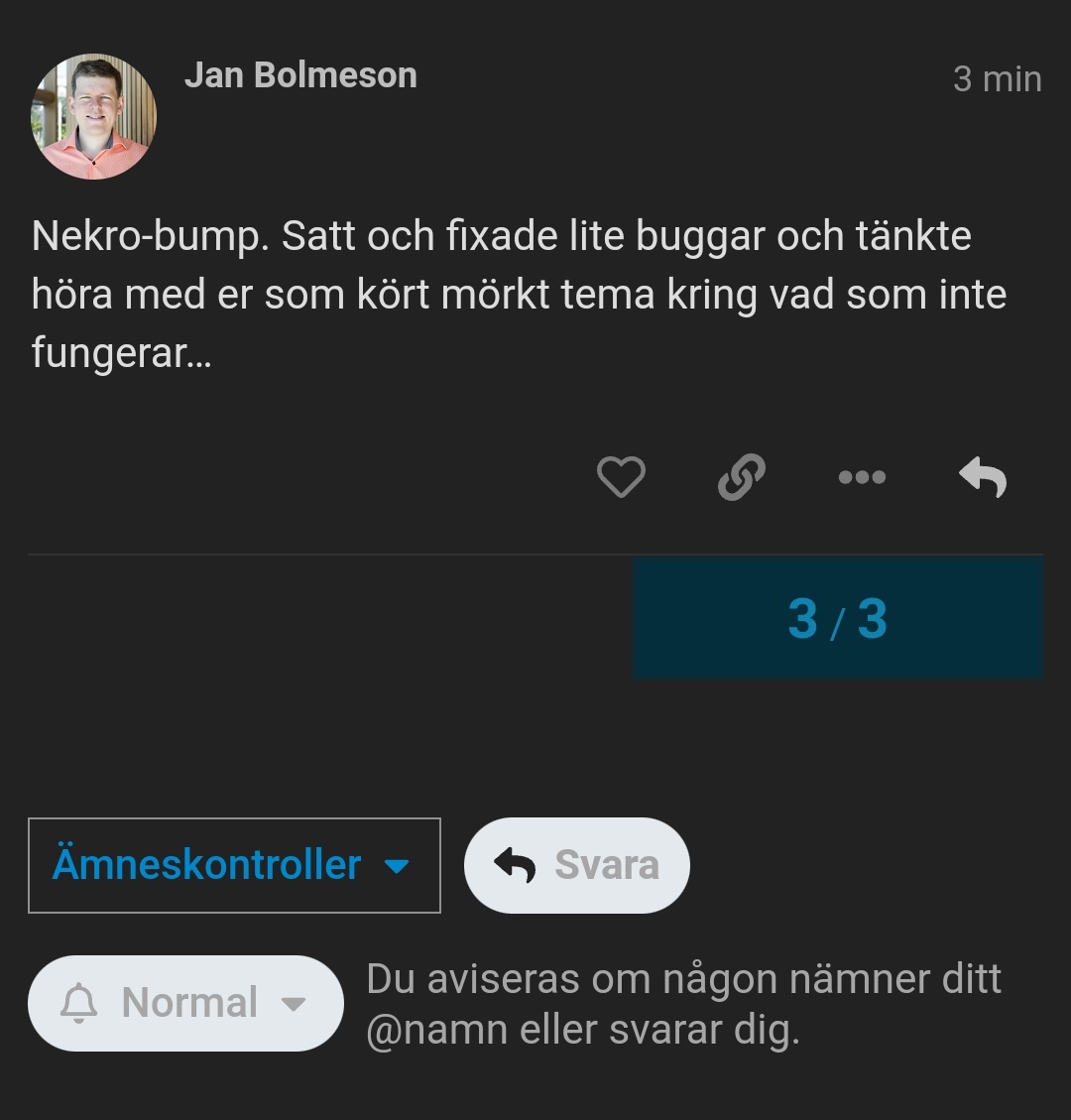Expand the Ämneskontroller dropdown

pyautogui.click(x=234, y=865)
